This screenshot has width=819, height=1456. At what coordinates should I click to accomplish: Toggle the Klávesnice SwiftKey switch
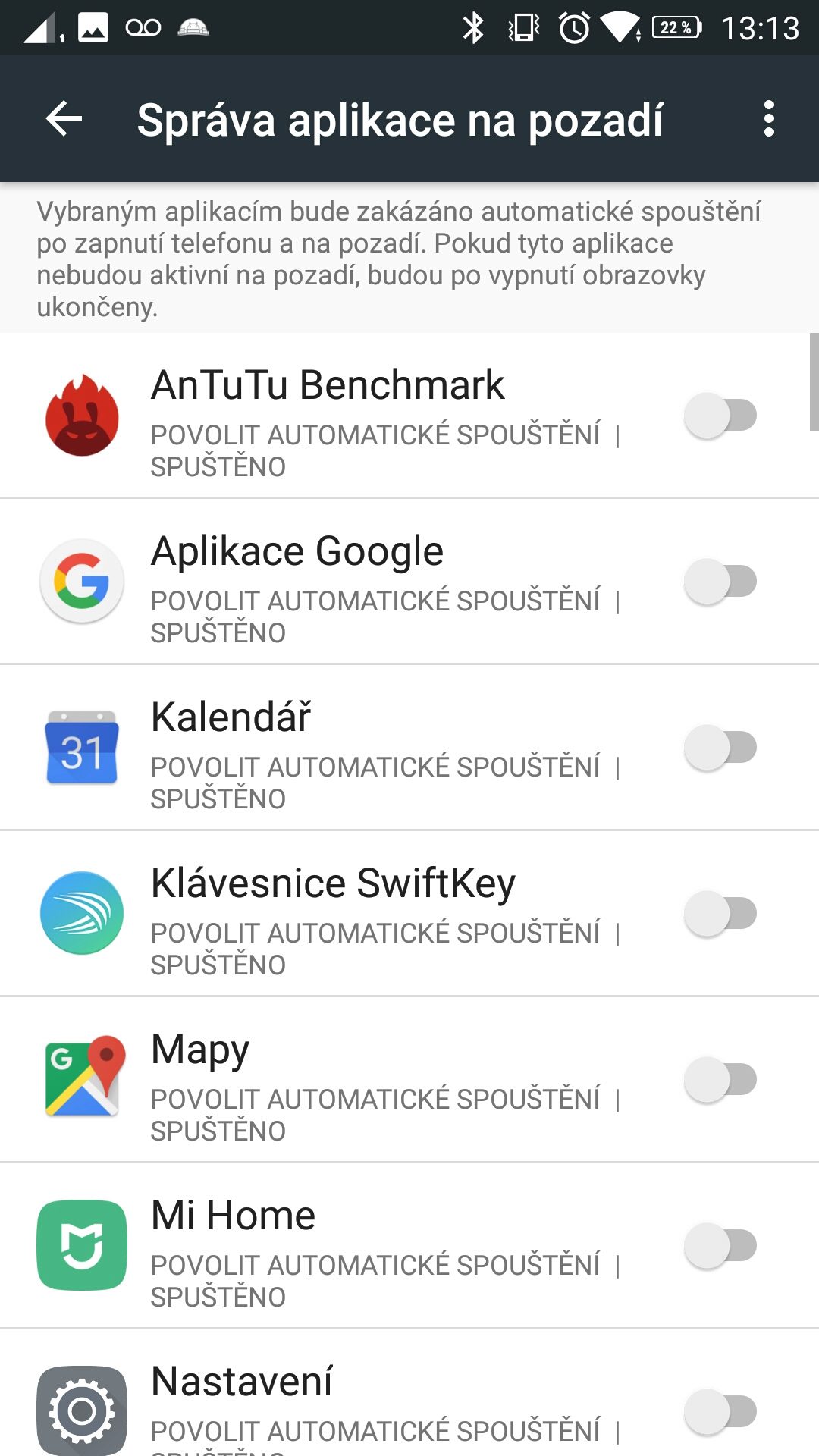(x=720, y=914)
